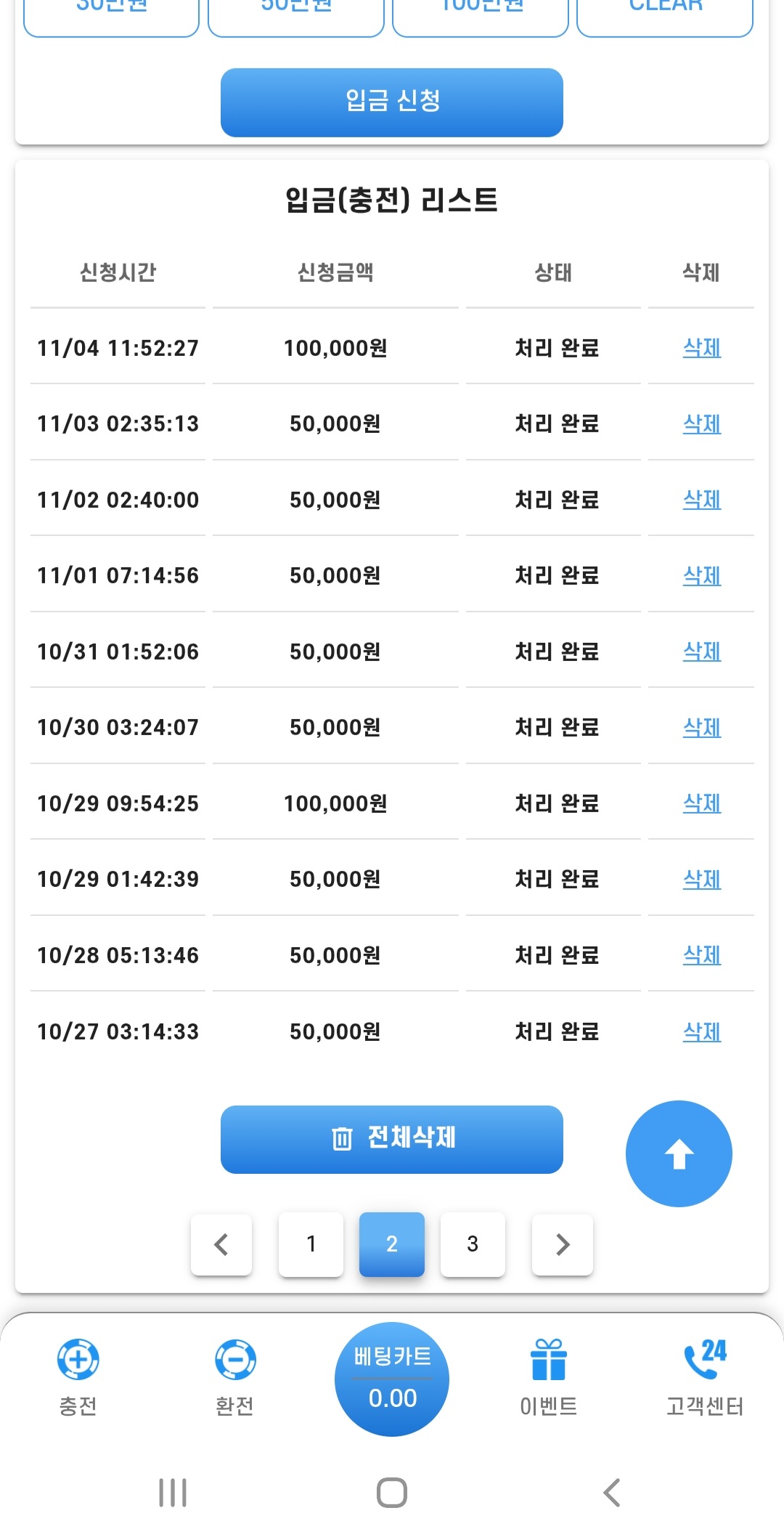Viewport: 784px width, 1537px height.
Task: Jump back to top with arrow button
Action: 679,1153
